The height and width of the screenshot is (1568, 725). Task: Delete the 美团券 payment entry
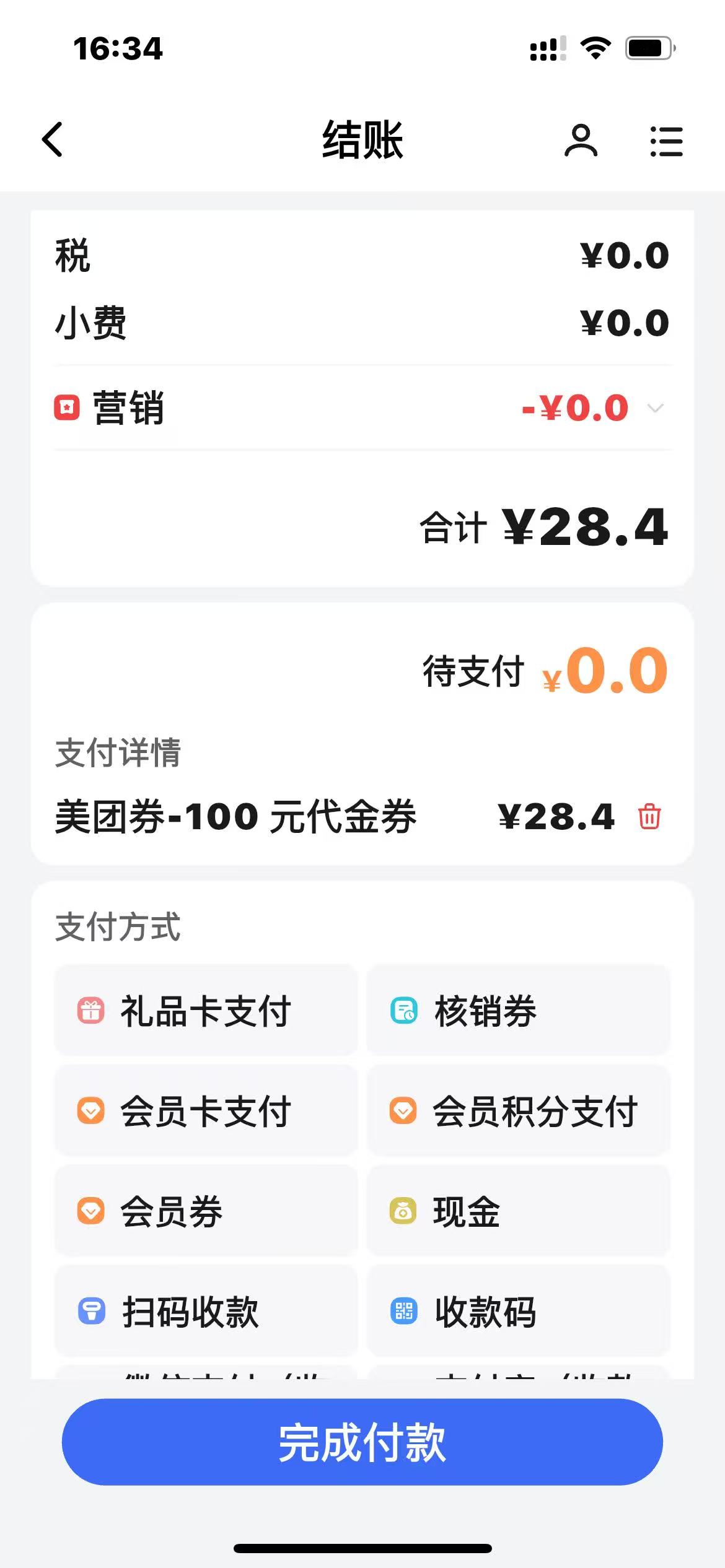tap(649, 816)
